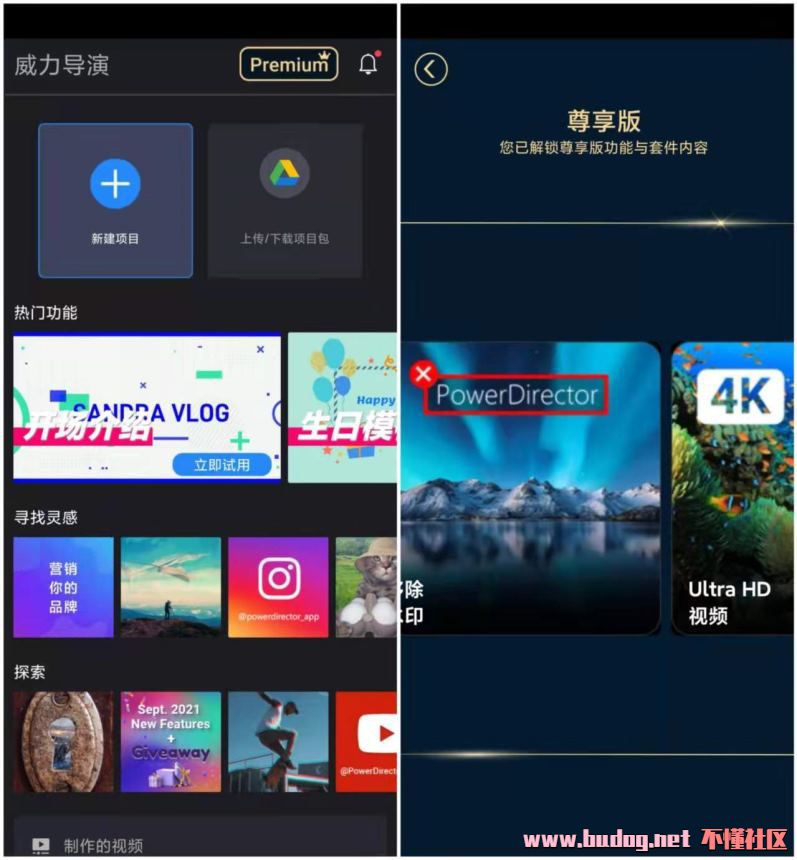Open Sept. 2021 New Features Giveaway tile
The height and width of the screenshot is (860, 797).
[x=171, y=741]
